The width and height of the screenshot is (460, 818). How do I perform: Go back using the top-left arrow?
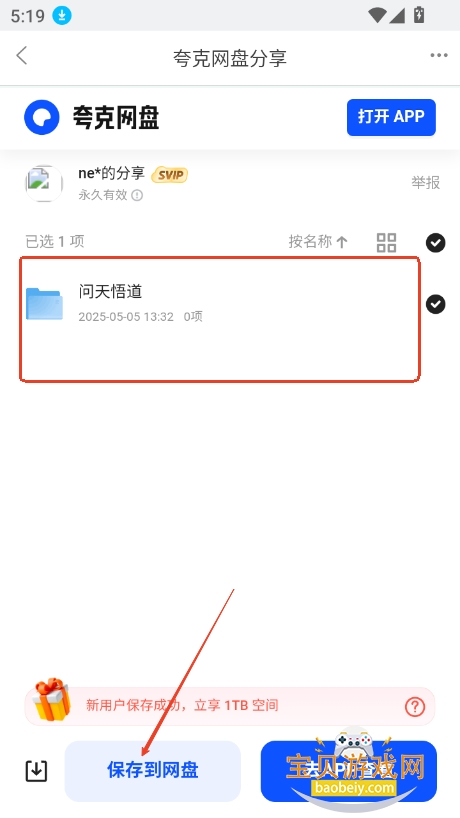(x=21, y=55)
